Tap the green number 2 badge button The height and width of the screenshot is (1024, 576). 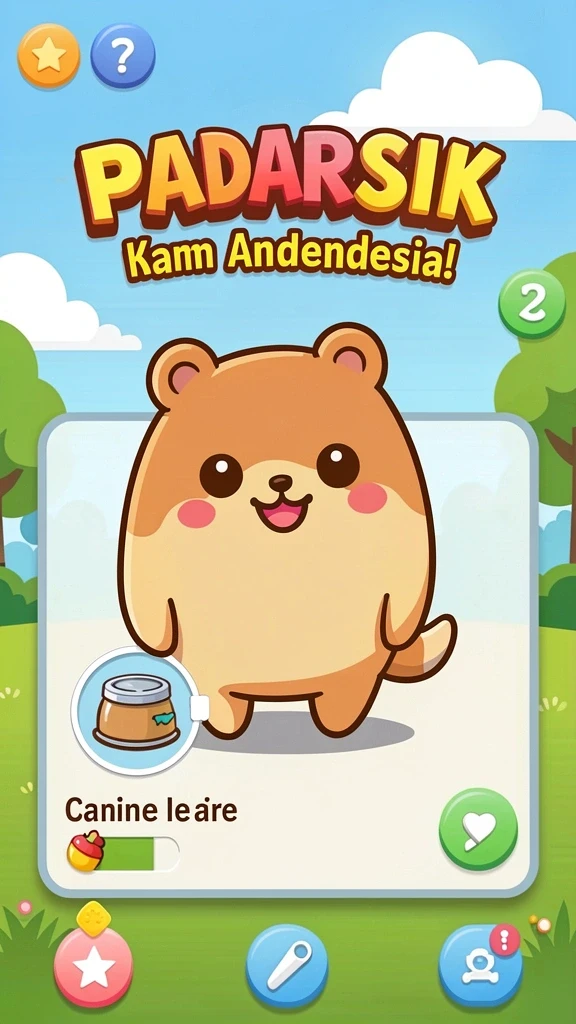coord(532,304)
